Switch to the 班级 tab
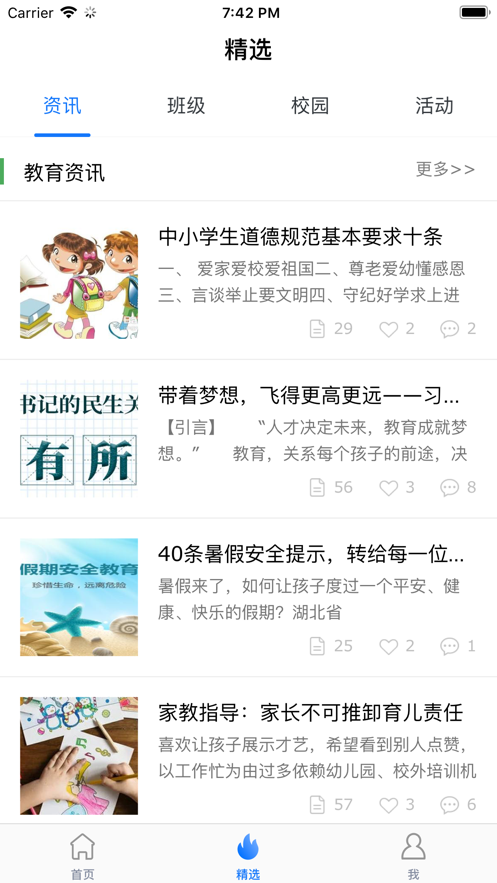 (x=186, y=106)
